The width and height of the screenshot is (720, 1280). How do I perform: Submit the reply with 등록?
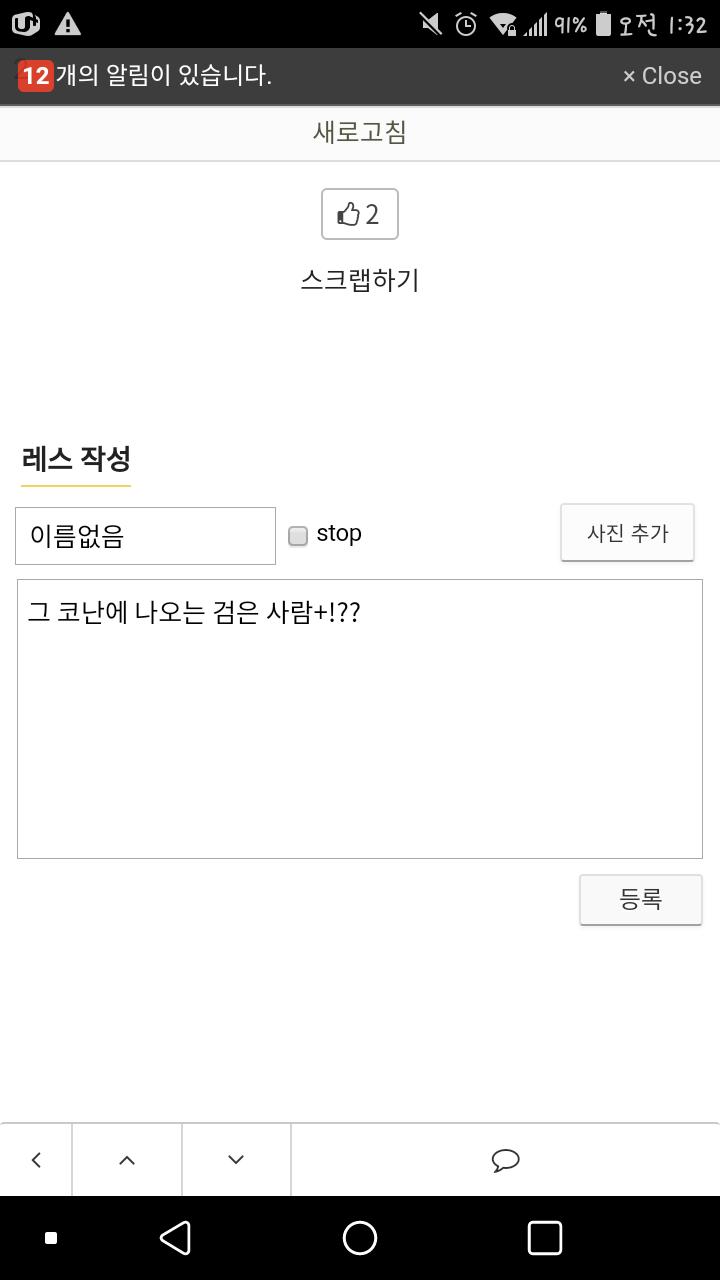tap(641, 900)
